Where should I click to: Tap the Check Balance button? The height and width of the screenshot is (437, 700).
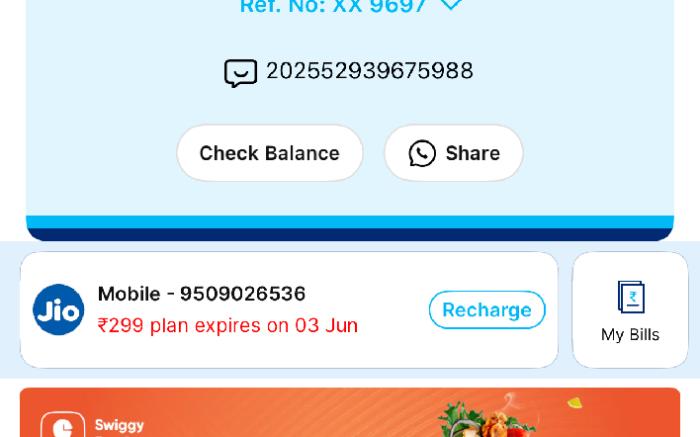[x=269, y=153]
